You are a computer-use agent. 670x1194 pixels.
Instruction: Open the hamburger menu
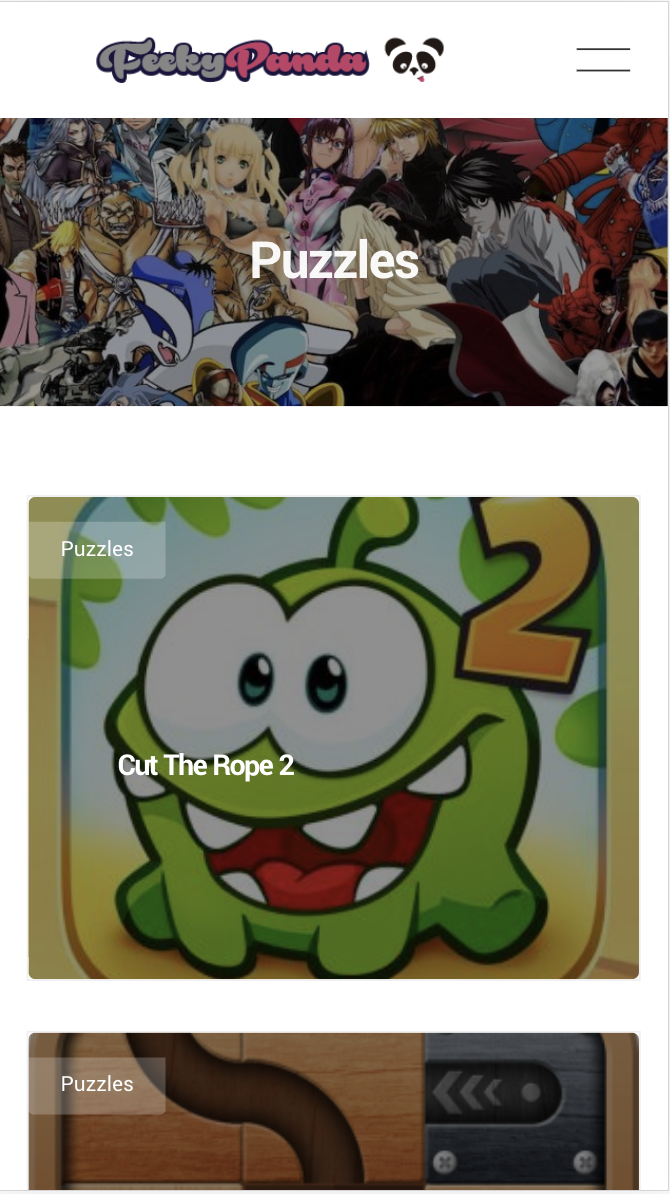click(603, 60)
